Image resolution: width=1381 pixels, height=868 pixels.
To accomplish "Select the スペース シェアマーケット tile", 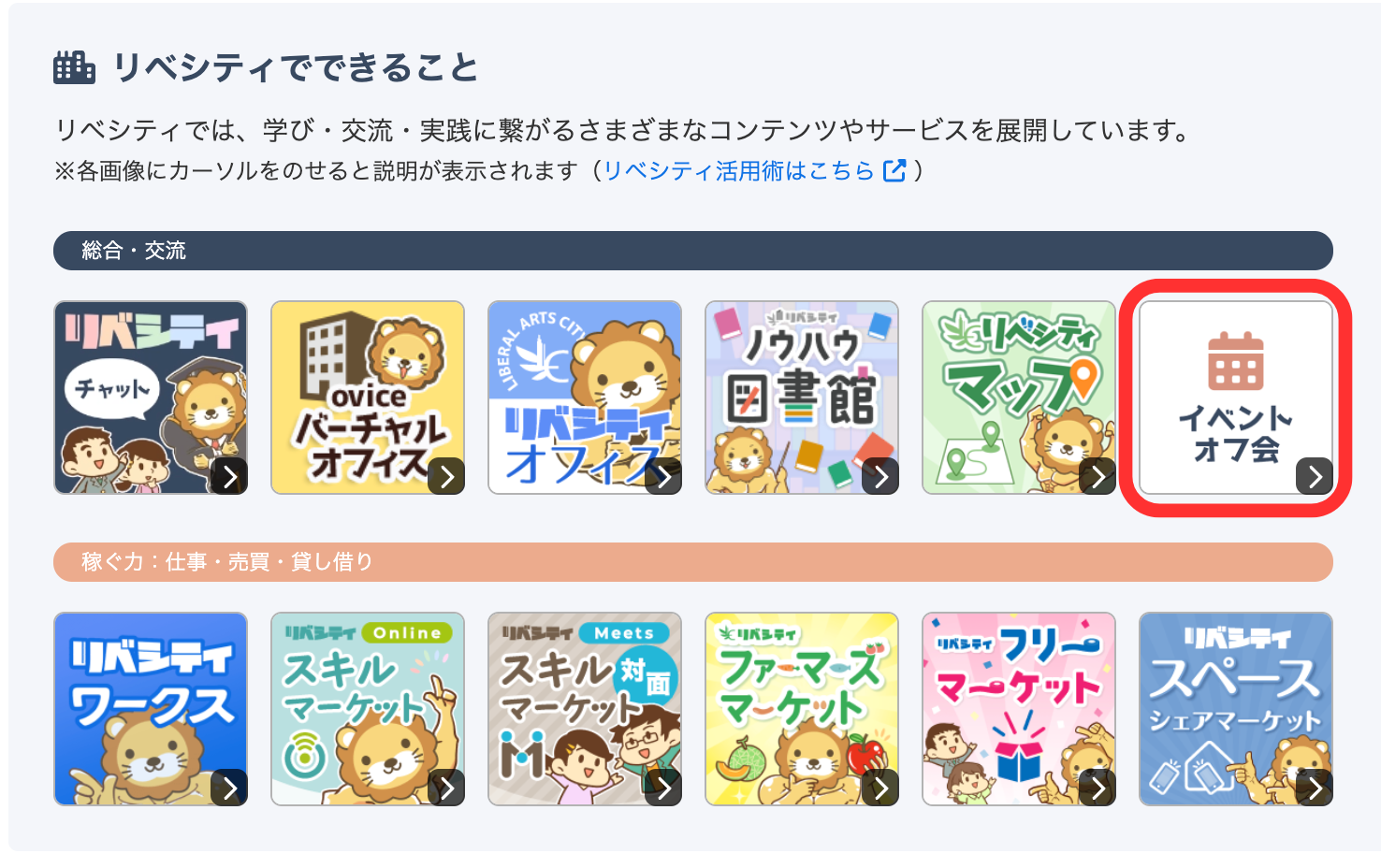I will 1235,709.
